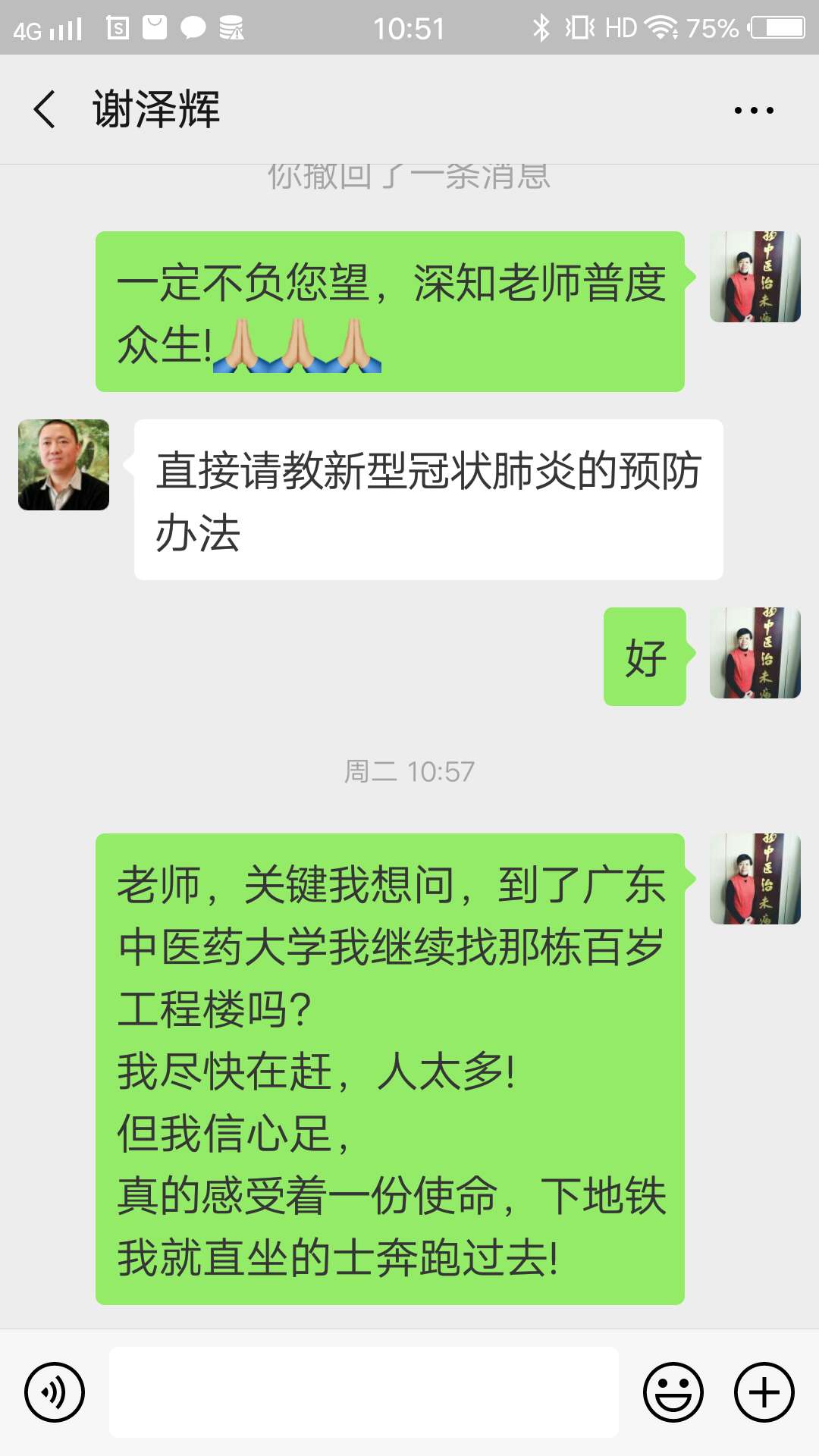Switch to voice message input
This screenshot has height=1456, width=819.
[x=55, y=1392]
